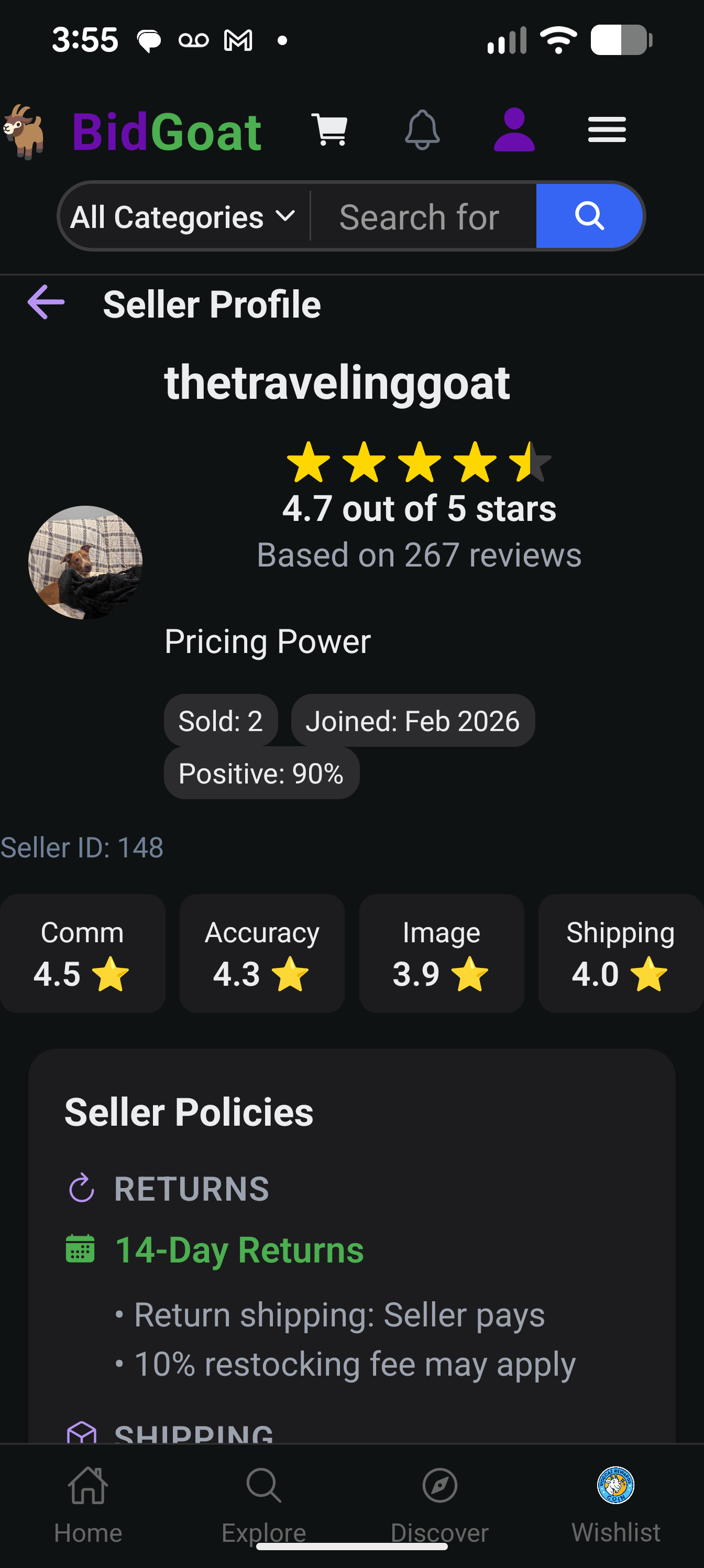Click the 14-Day Returns link

pos(239,1251)
